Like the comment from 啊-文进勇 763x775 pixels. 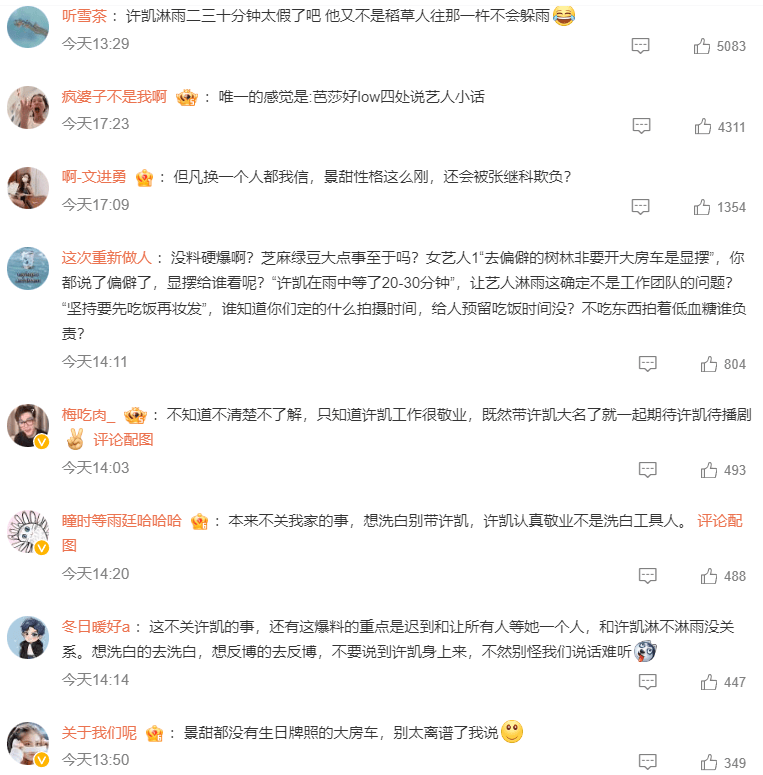pyautogui.click(x=702, y=207)
